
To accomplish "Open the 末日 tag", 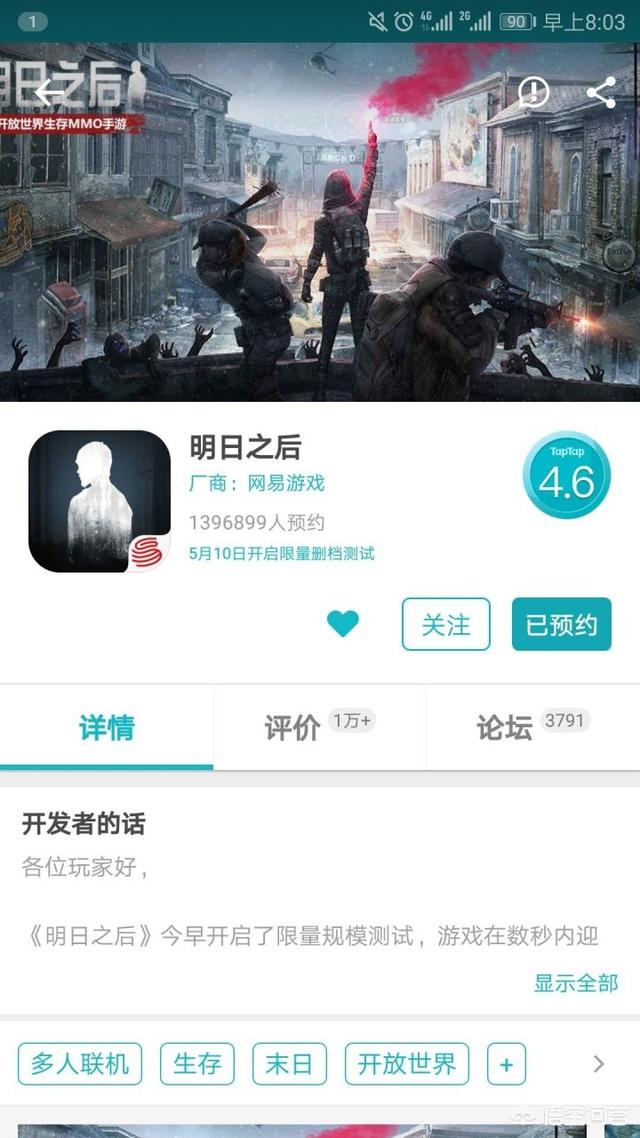I will (289, 1063).
